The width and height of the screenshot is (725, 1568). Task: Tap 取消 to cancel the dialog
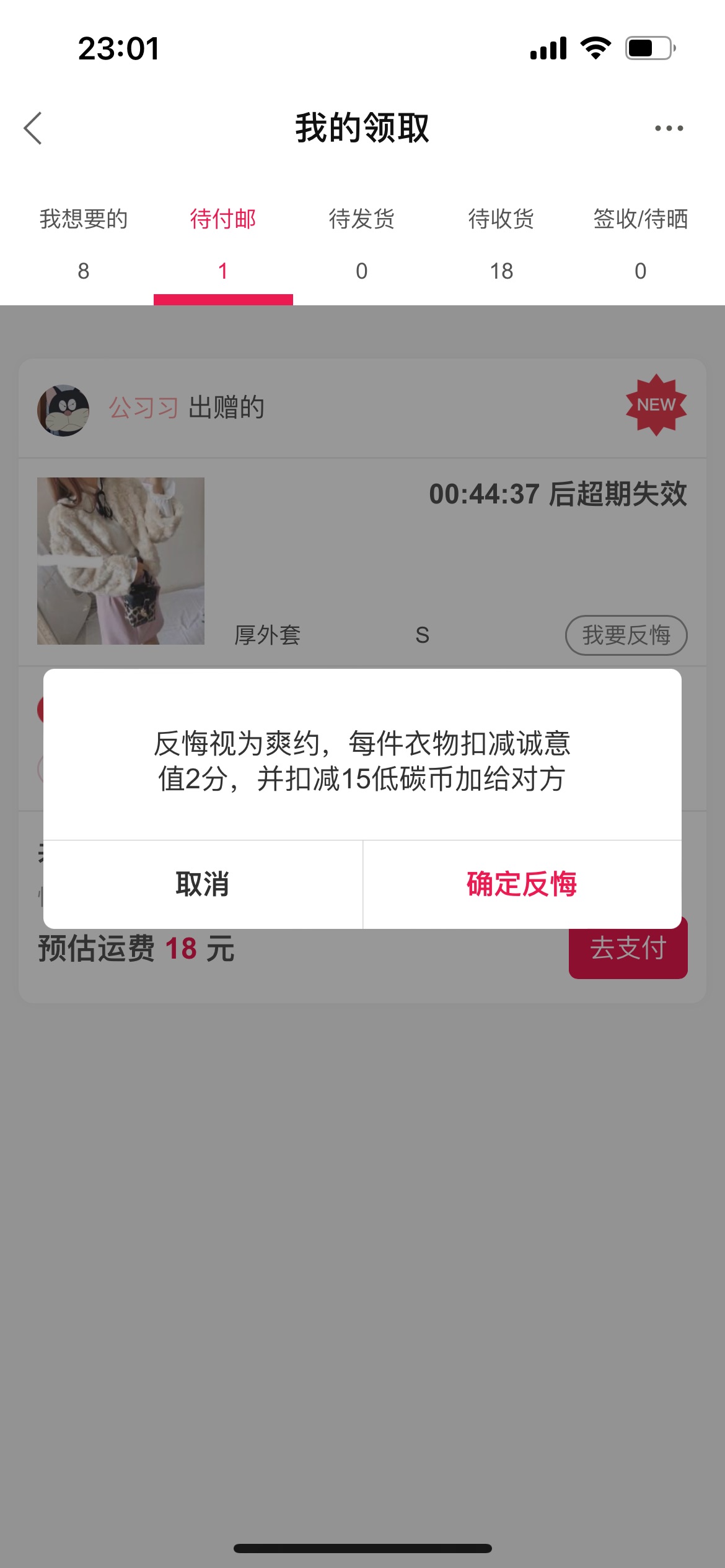203,884
